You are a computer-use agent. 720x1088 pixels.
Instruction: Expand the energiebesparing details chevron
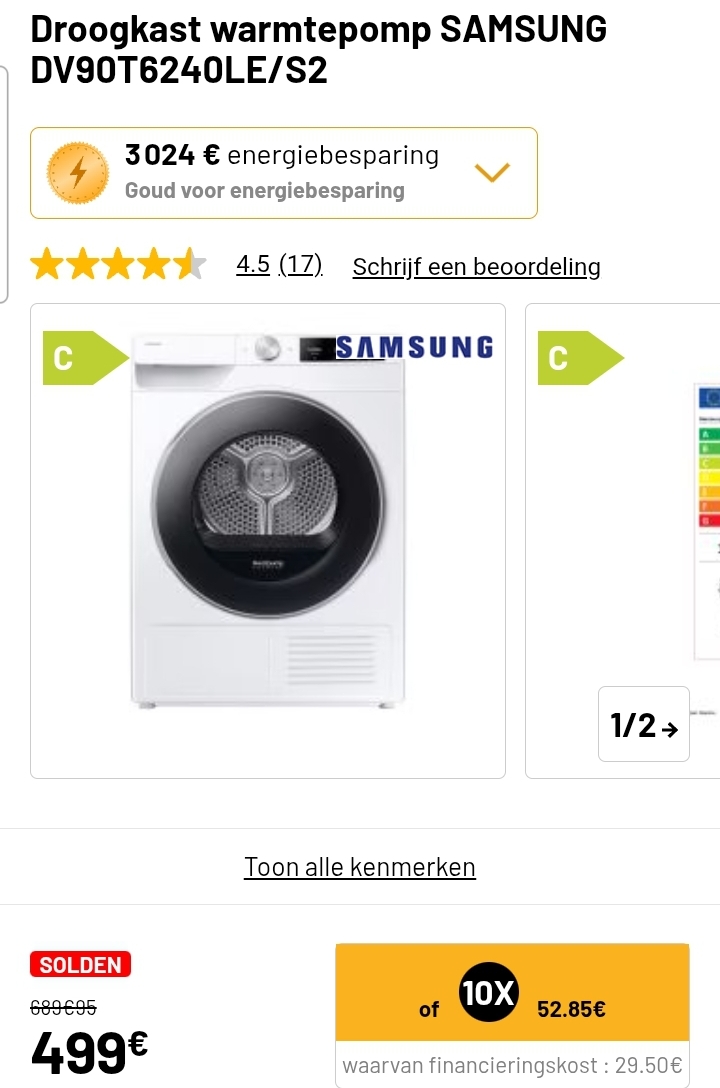pos(492,172)
